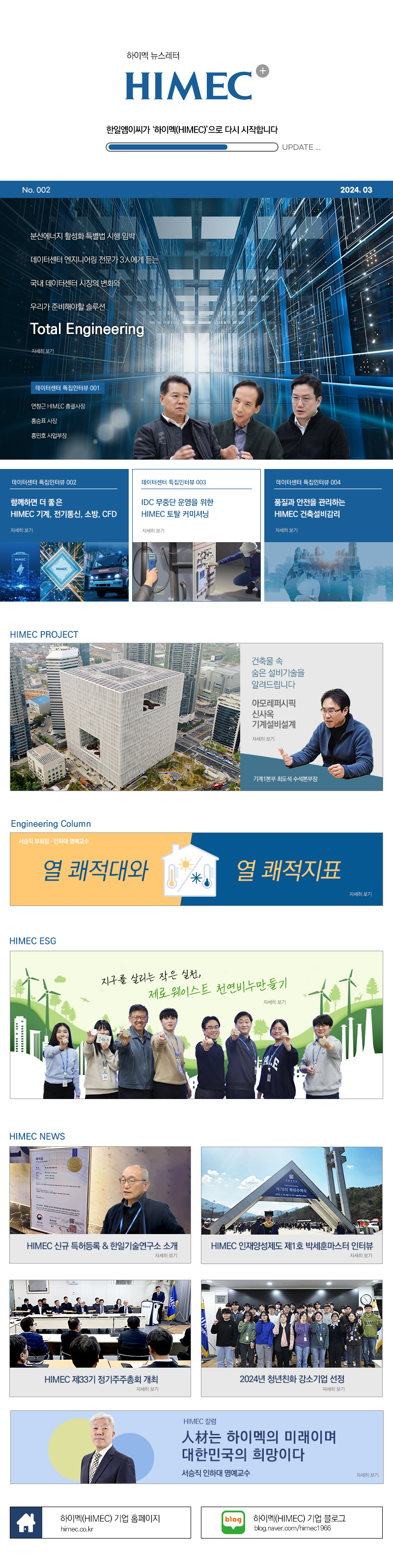Open 특집인터뷰 003 IDC 토탈 커미셔닝 card
Screen dimensions: 393x1568
point(196,534)
